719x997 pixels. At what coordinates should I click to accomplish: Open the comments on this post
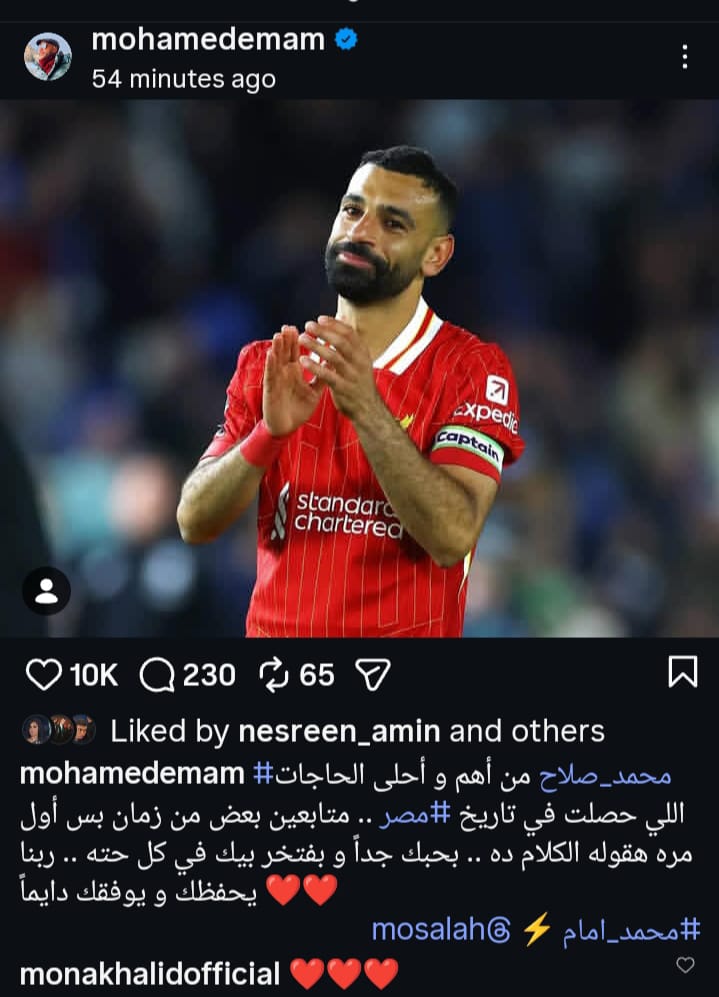(x=157, y=675)
